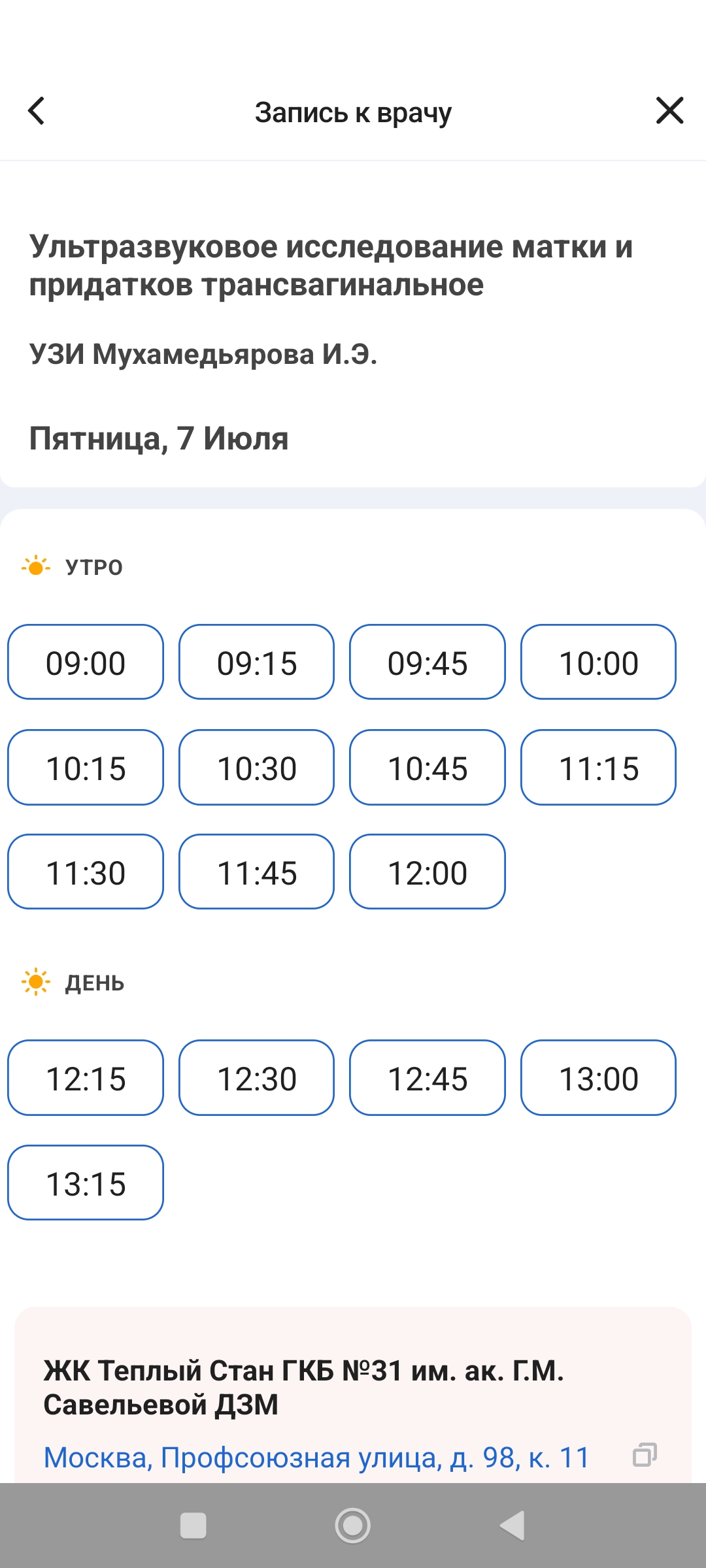The width and height of the screenshot is (706, 1568).
Task: Pick the 11:15 appointment time
Action: [598, 768]
